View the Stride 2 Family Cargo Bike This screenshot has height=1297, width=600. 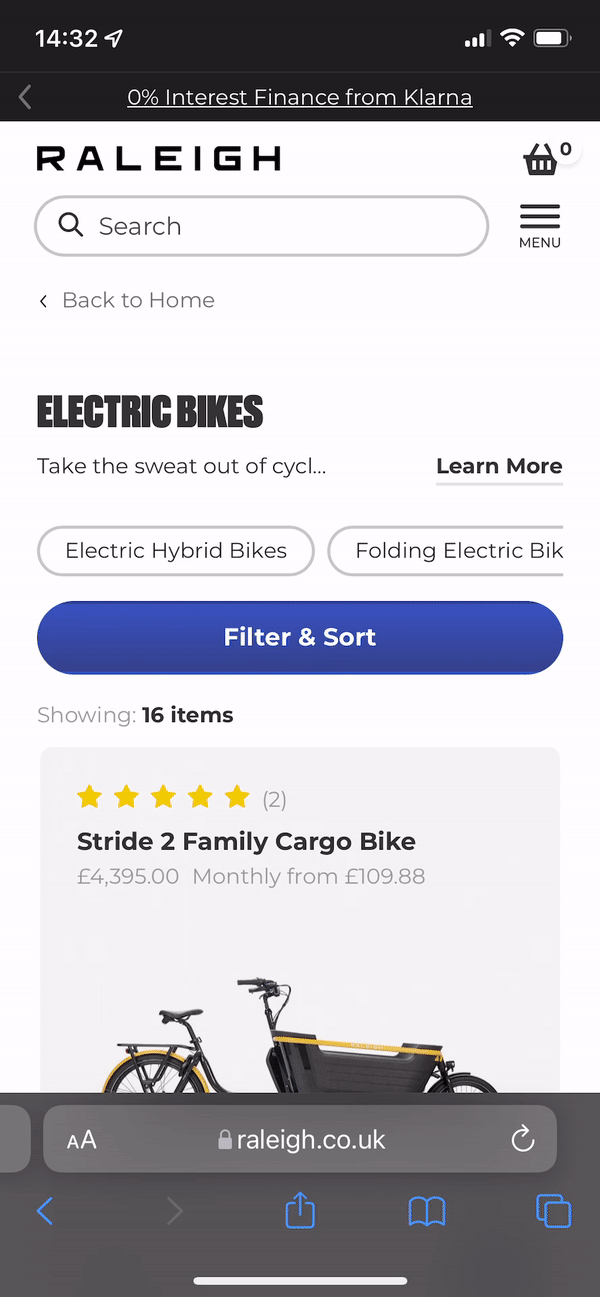point(246,841)
